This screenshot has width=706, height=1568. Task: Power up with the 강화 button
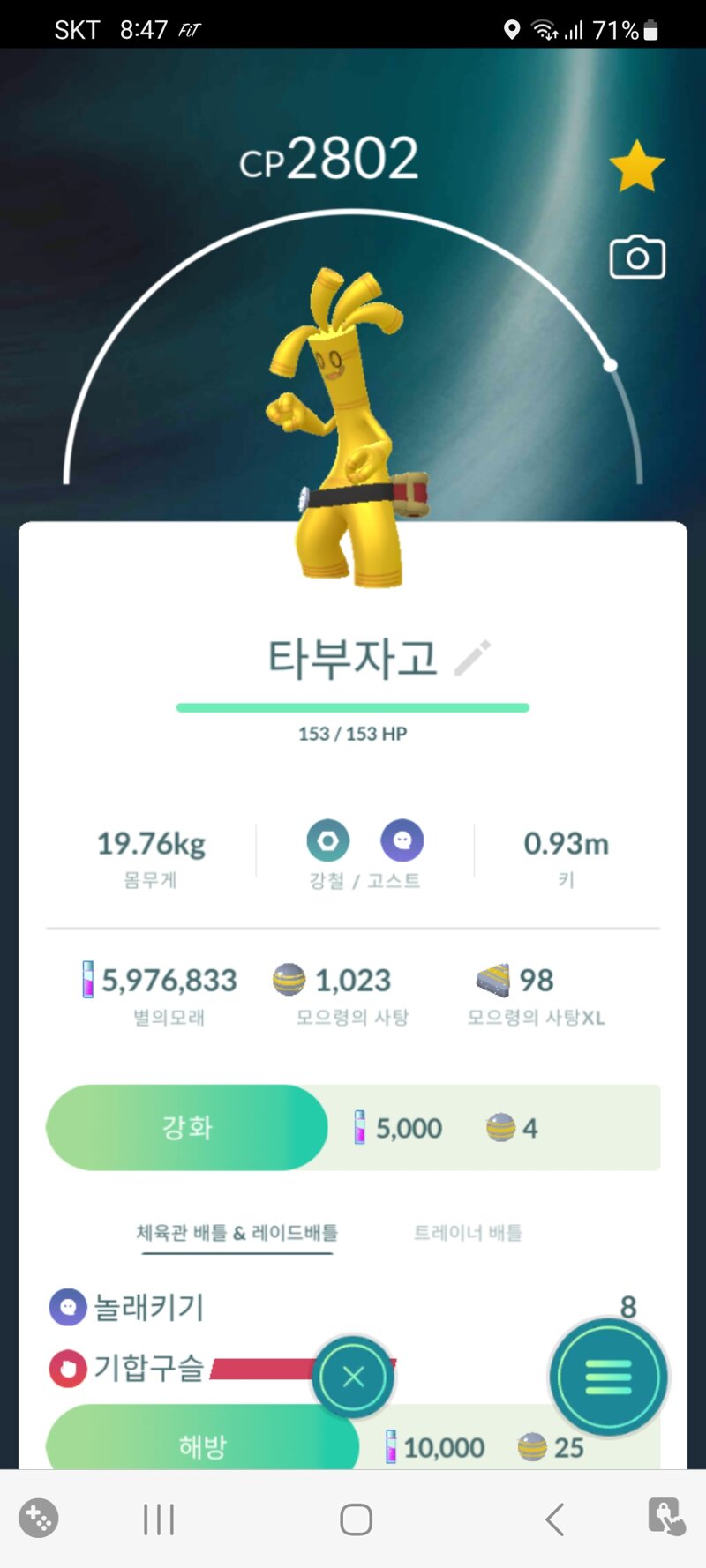tap(187, 1127)
